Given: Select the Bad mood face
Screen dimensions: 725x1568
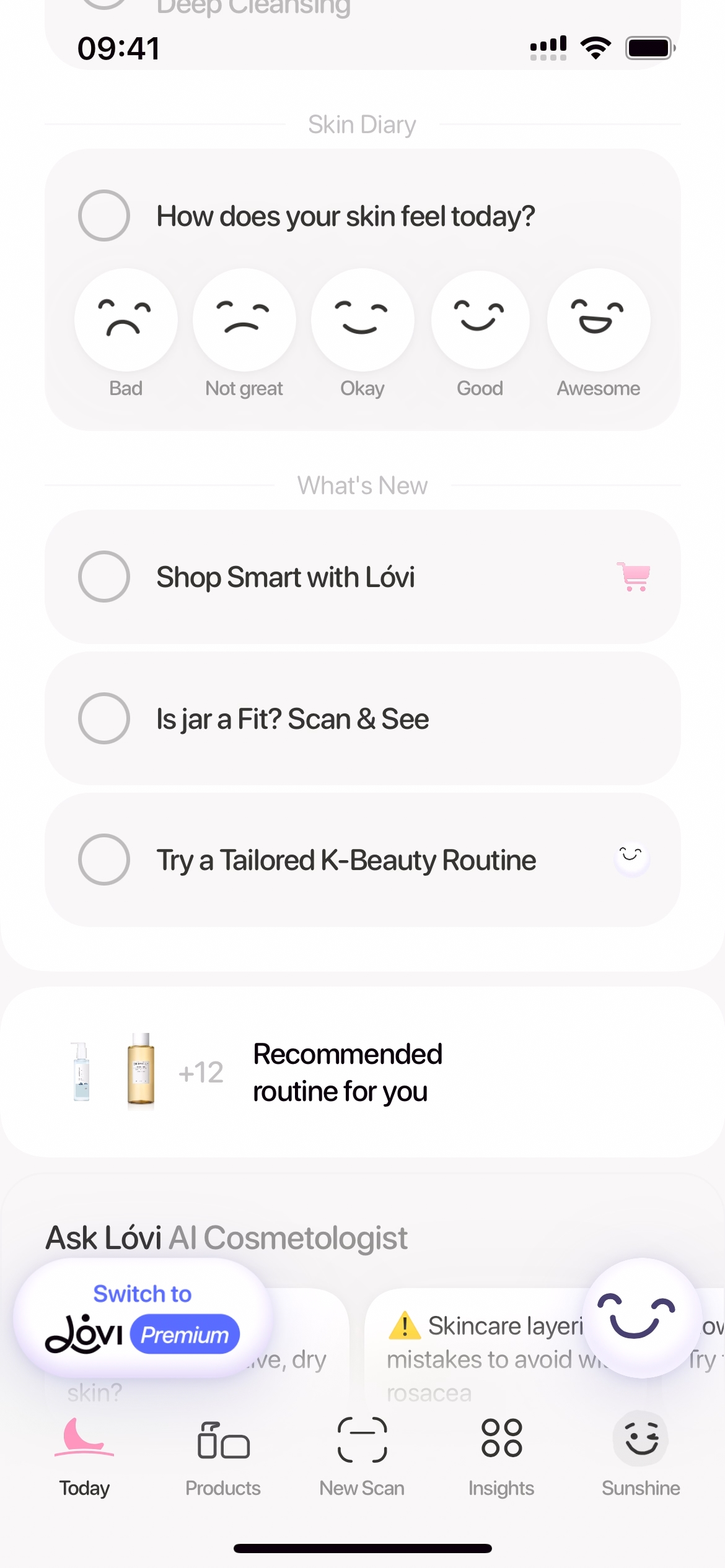Looking at the screenshot, I should (x=126, y=320).
